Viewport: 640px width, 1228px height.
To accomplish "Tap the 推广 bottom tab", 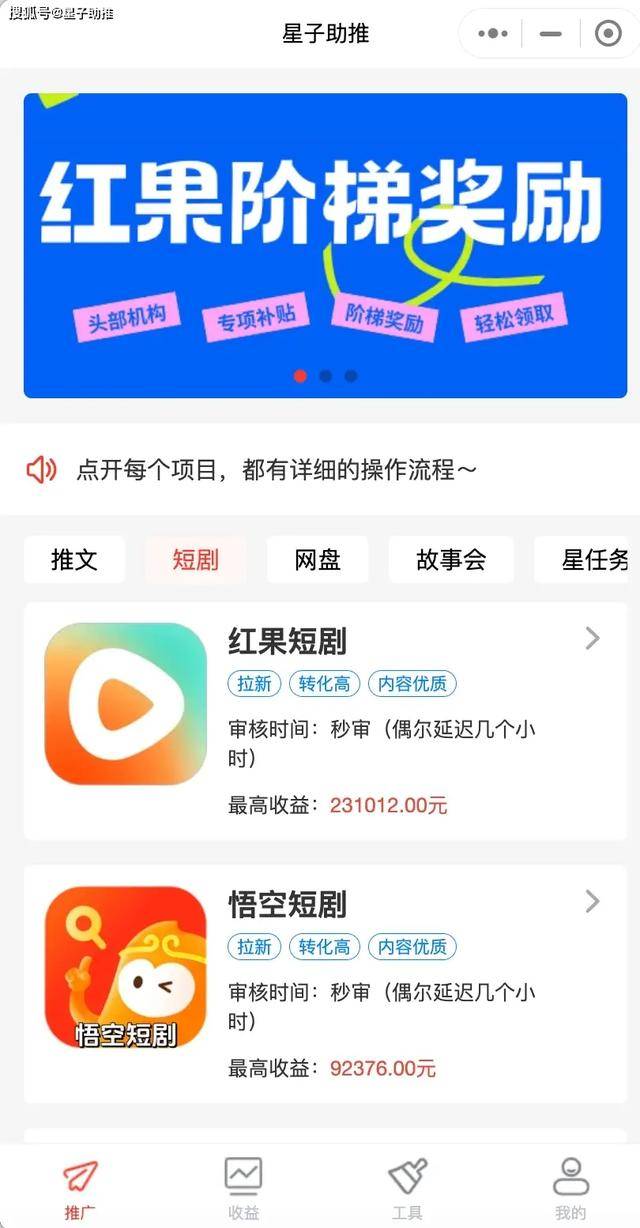I will point(80,1188).
